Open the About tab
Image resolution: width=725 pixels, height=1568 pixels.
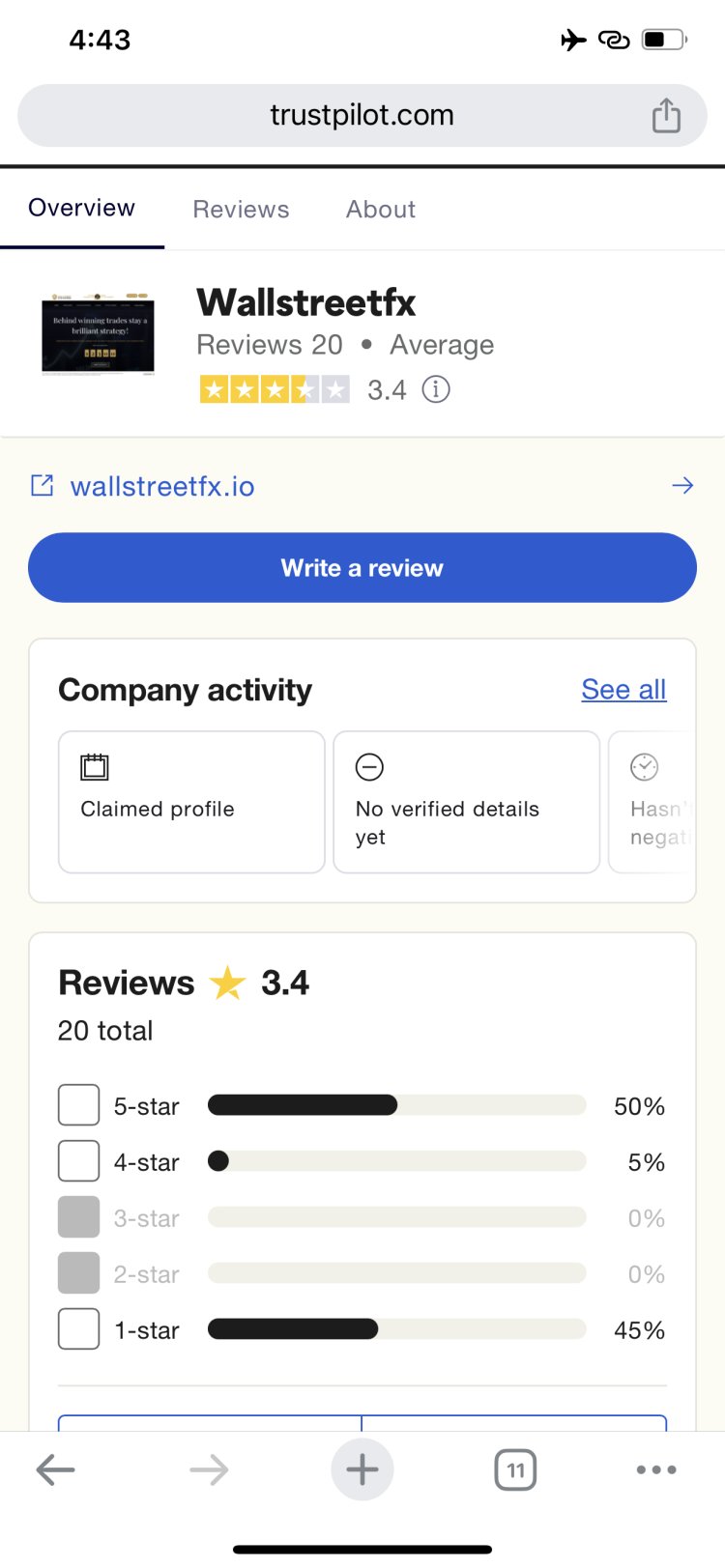click(380, 209)
